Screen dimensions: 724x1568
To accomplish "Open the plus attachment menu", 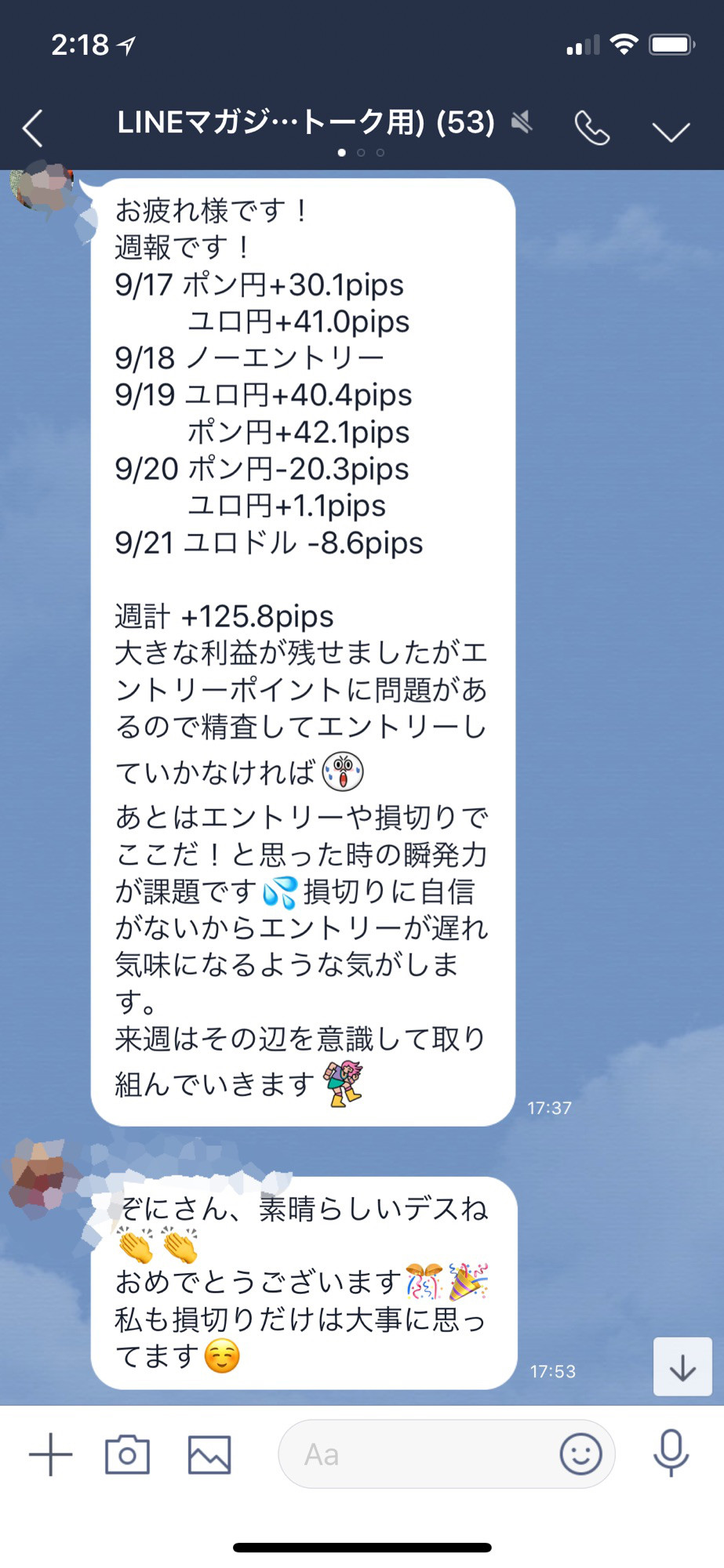I will [51, 1454].
